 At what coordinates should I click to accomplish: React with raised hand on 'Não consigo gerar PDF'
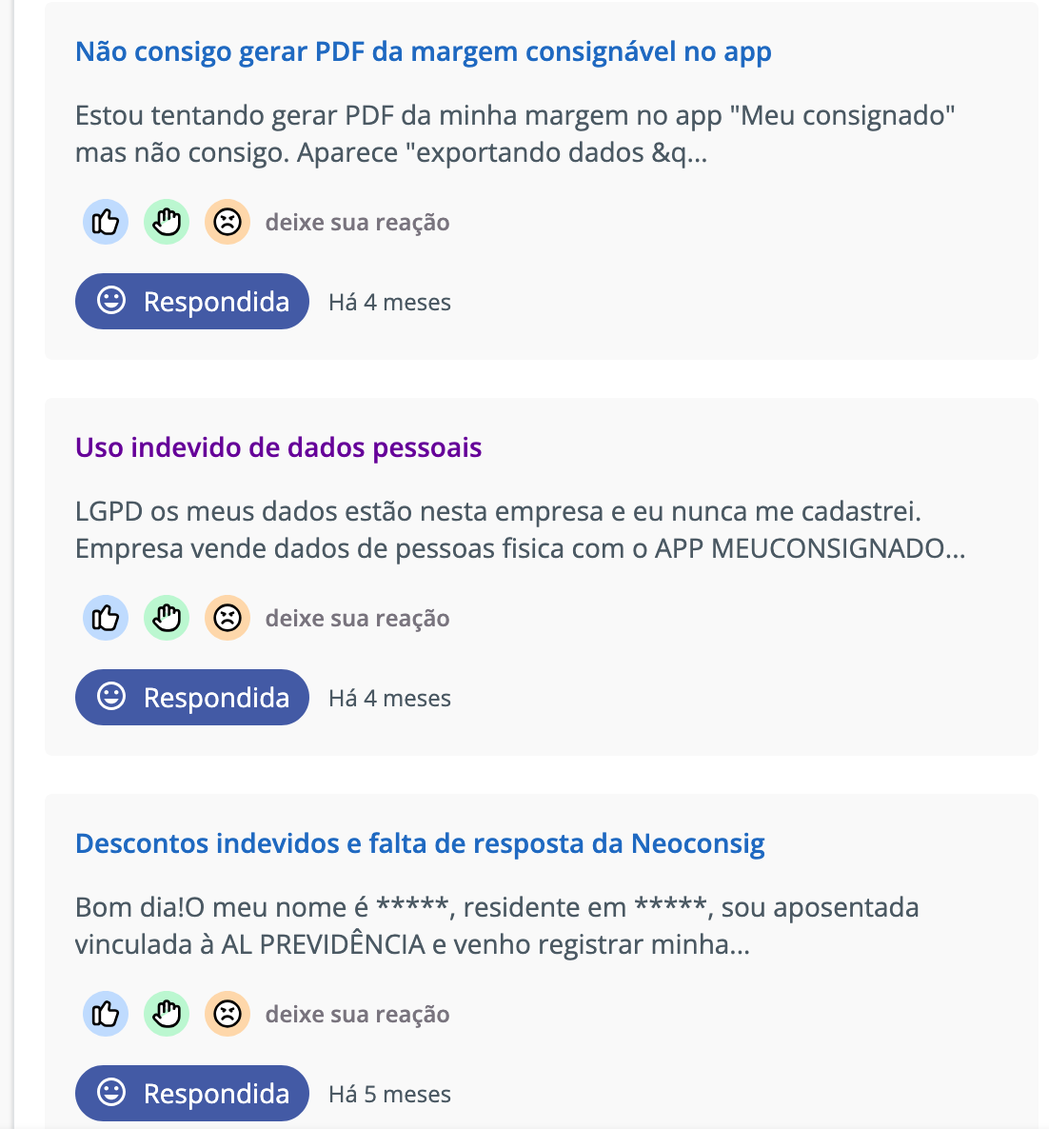coord(167,222)
